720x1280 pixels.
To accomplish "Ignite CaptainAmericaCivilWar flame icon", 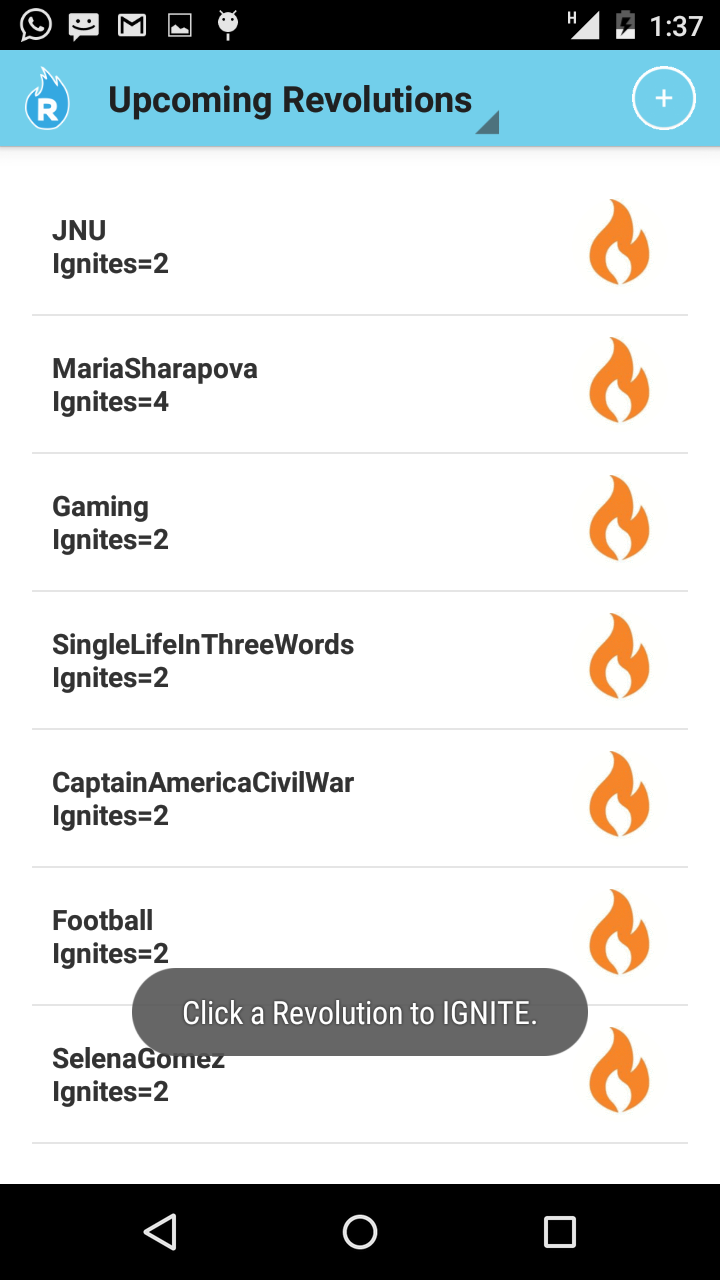I will tap(619, 794).
